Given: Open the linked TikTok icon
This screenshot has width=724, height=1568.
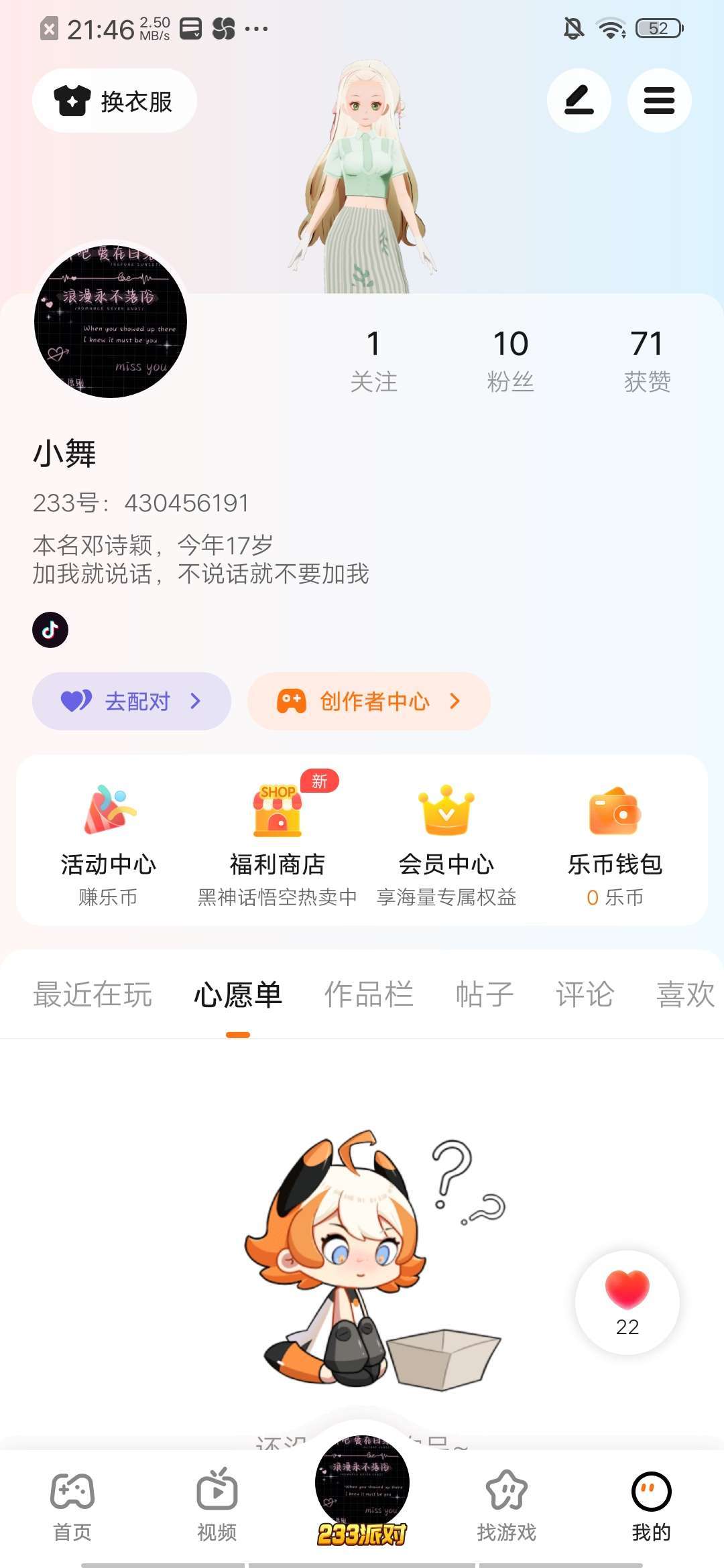Looking at the screenshot, I should [50, 630].
